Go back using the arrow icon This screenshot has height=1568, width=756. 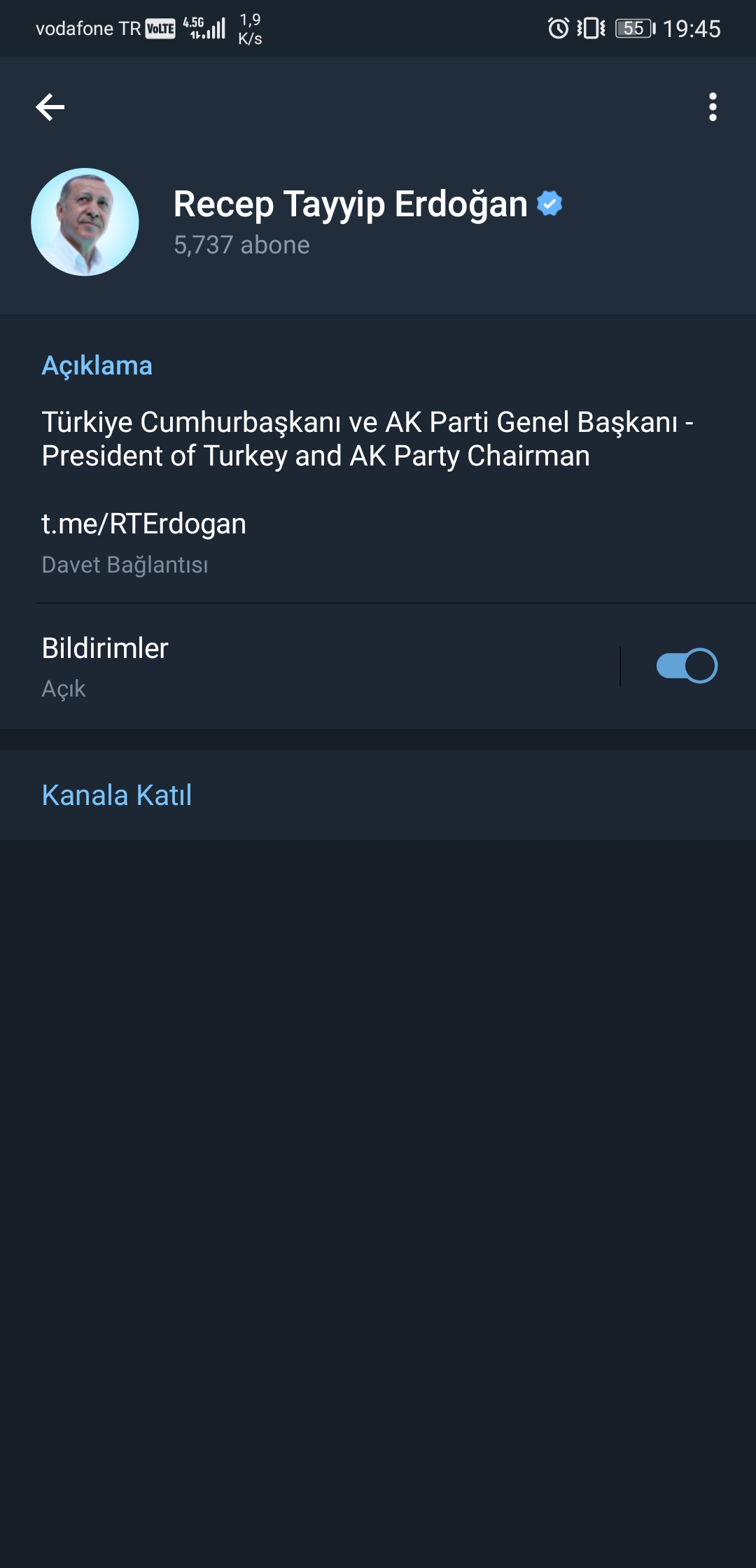coord(50,107)
